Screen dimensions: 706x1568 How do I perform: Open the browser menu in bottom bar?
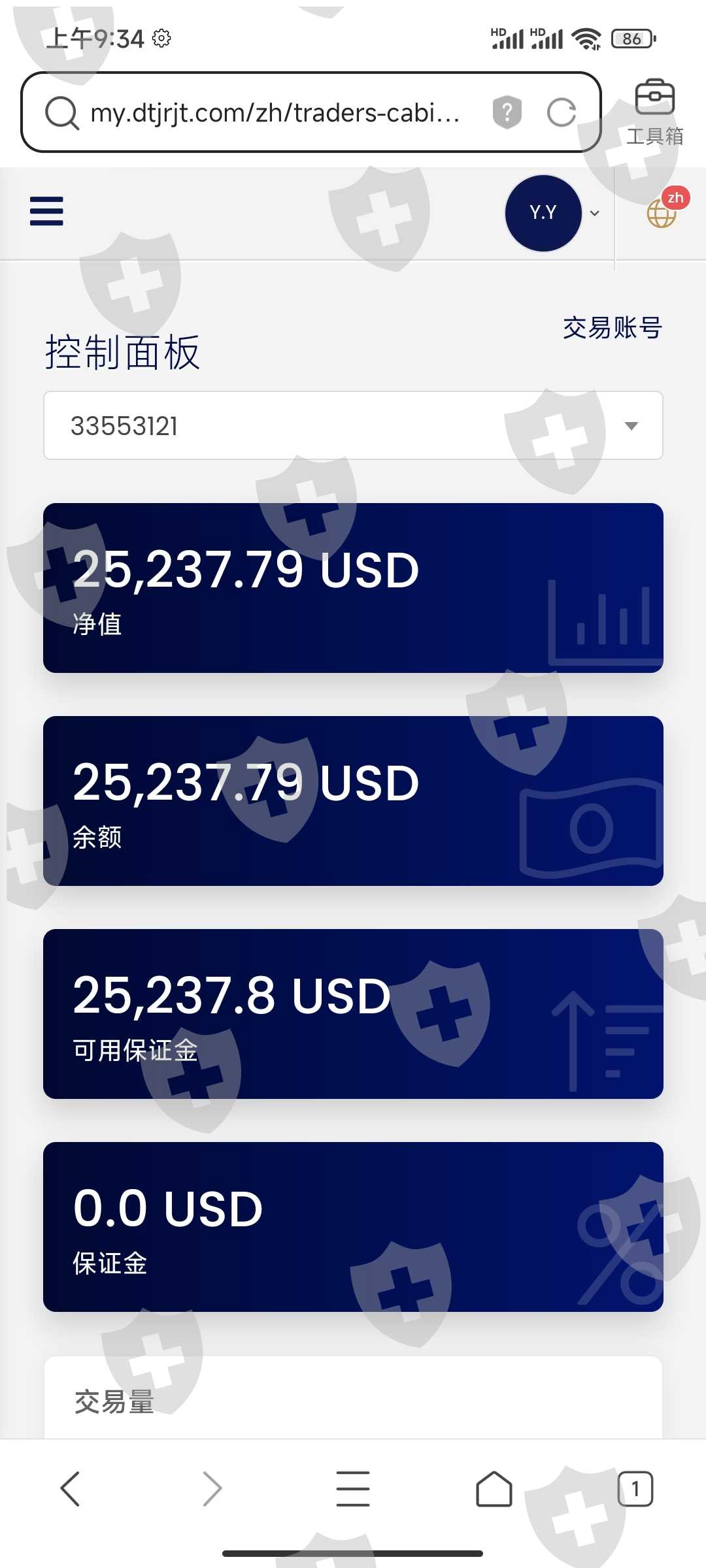[353, 1489]
